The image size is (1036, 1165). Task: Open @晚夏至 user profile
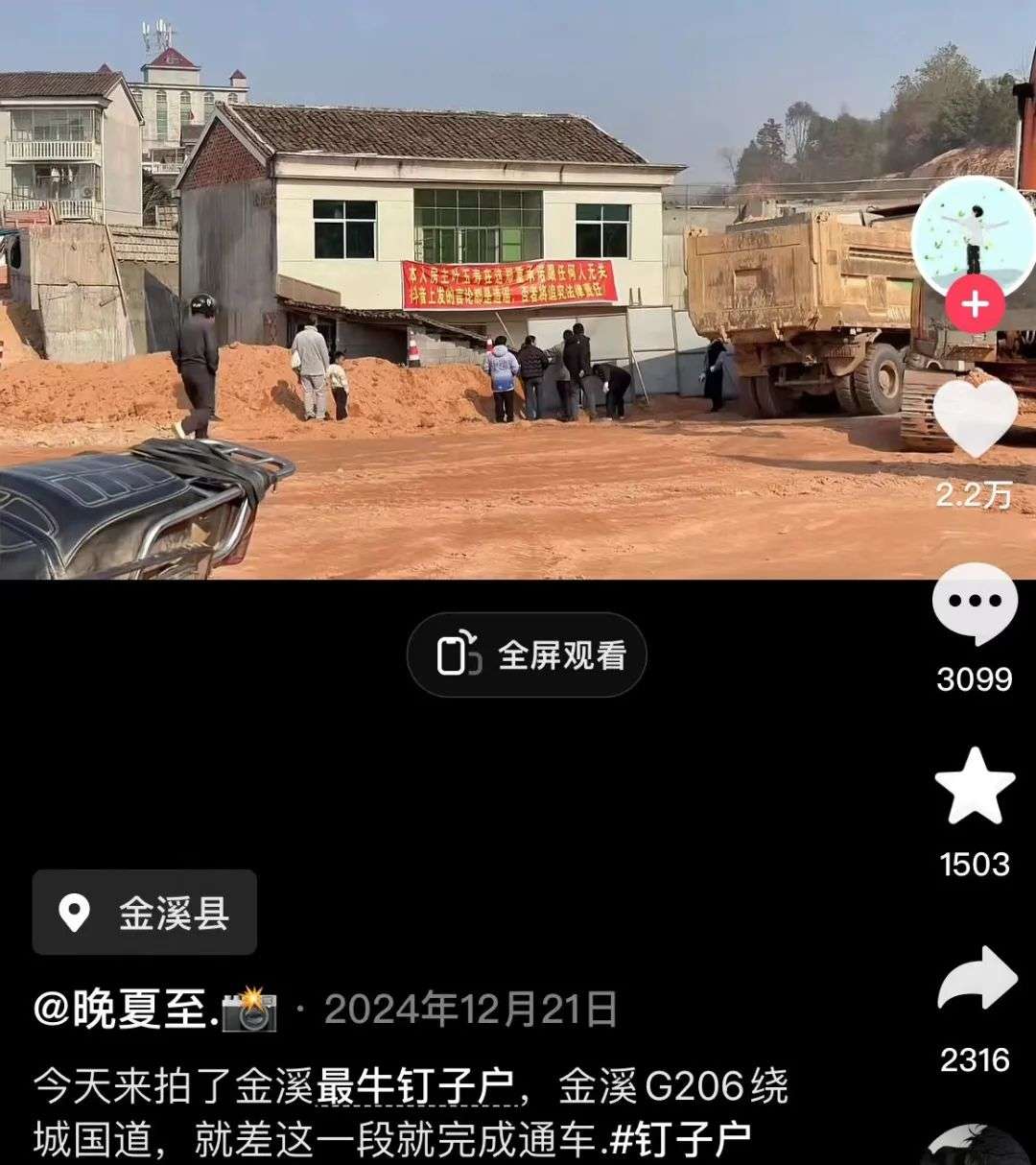[127, 1010]
